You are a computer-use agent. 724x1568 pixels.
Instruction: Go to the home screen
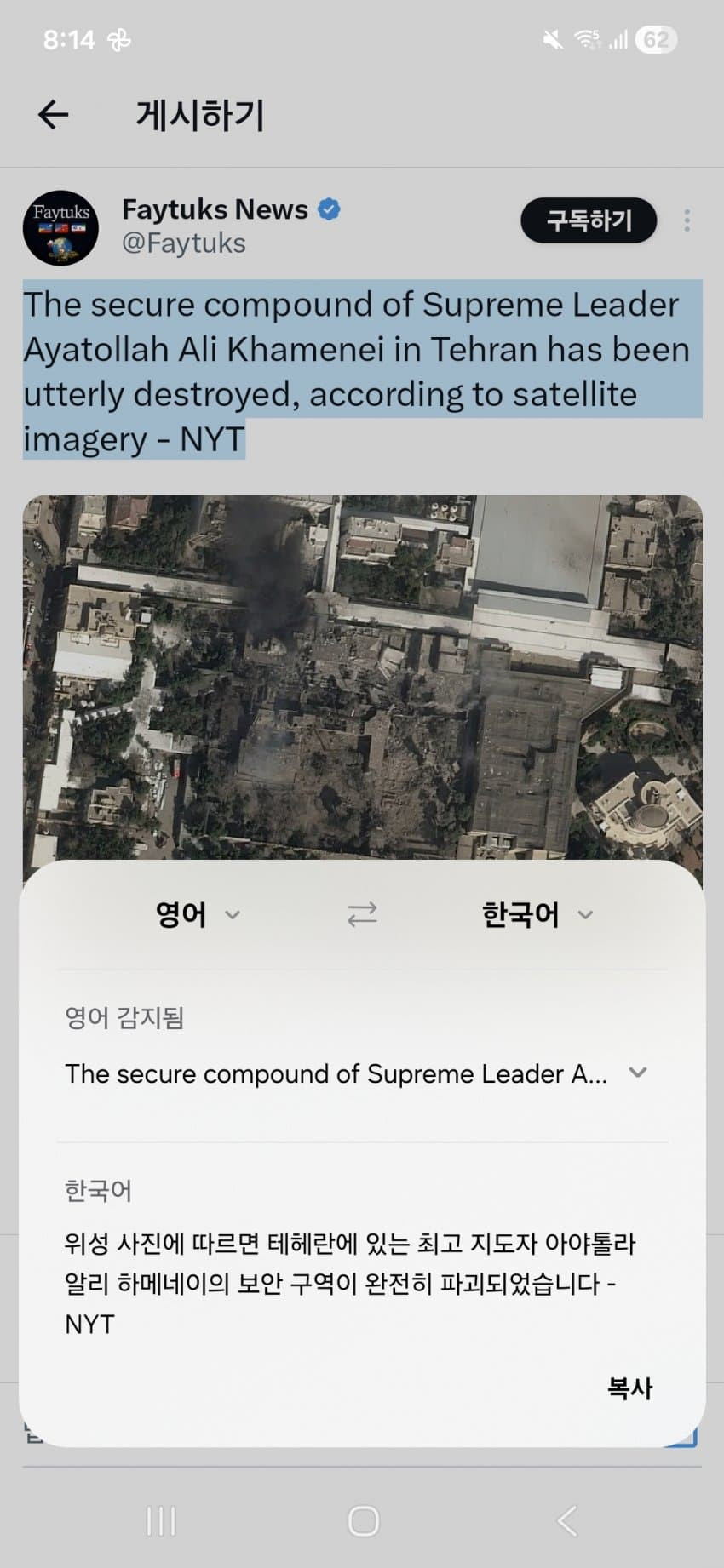364,1521
